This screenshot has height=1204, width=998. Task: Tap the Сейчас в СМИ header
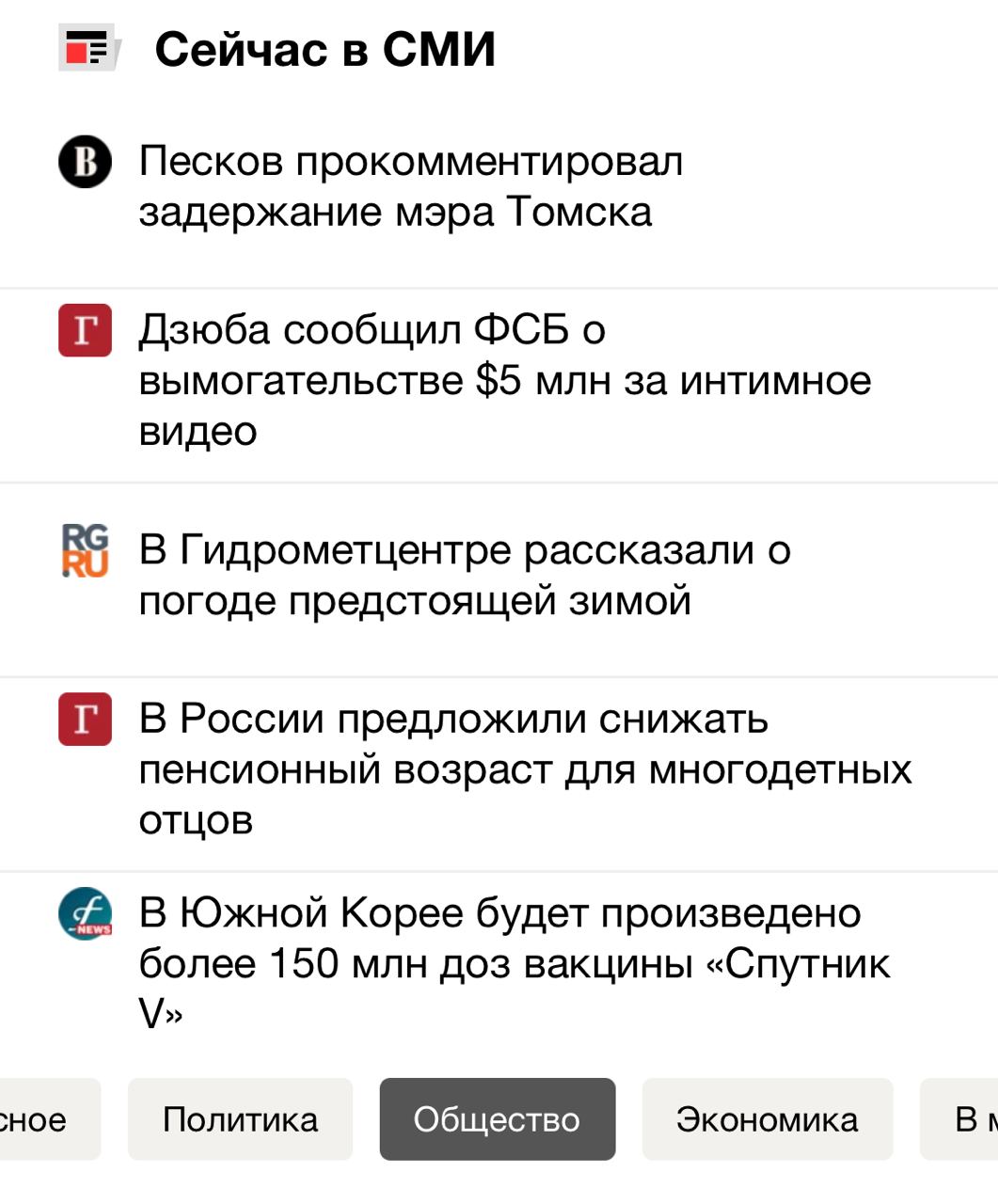(x=325, y=49)
